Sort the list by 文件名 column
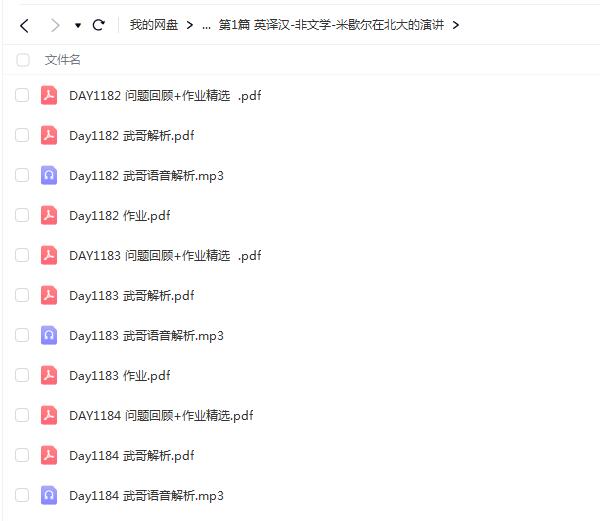 [x=62, y=60]
